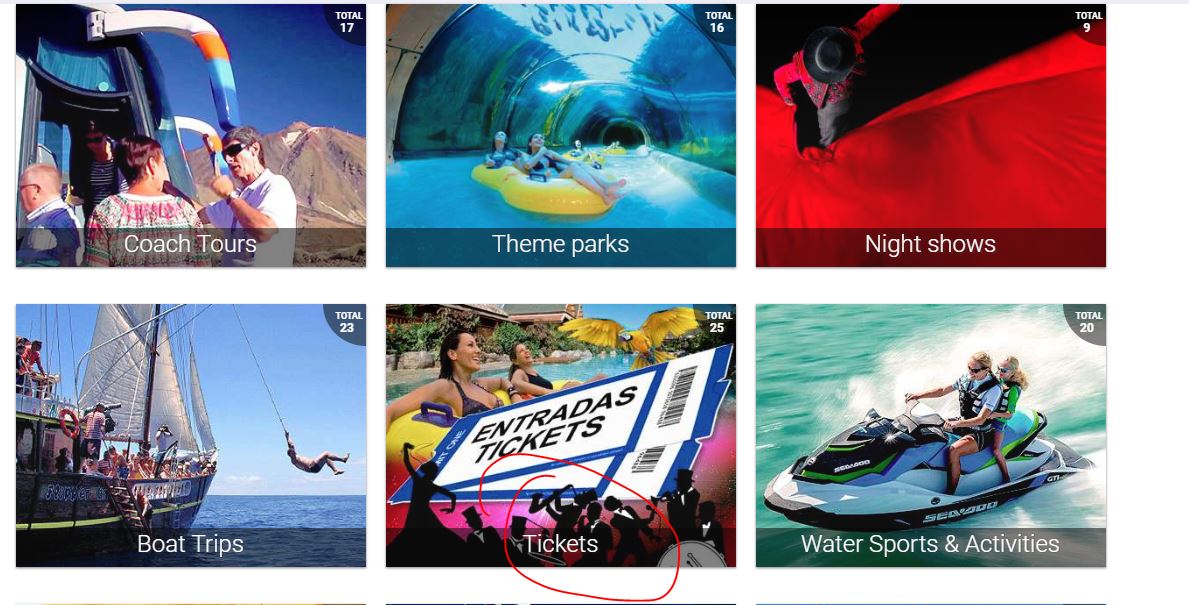Browse the Boat Trips category

(x=190, y=435)
